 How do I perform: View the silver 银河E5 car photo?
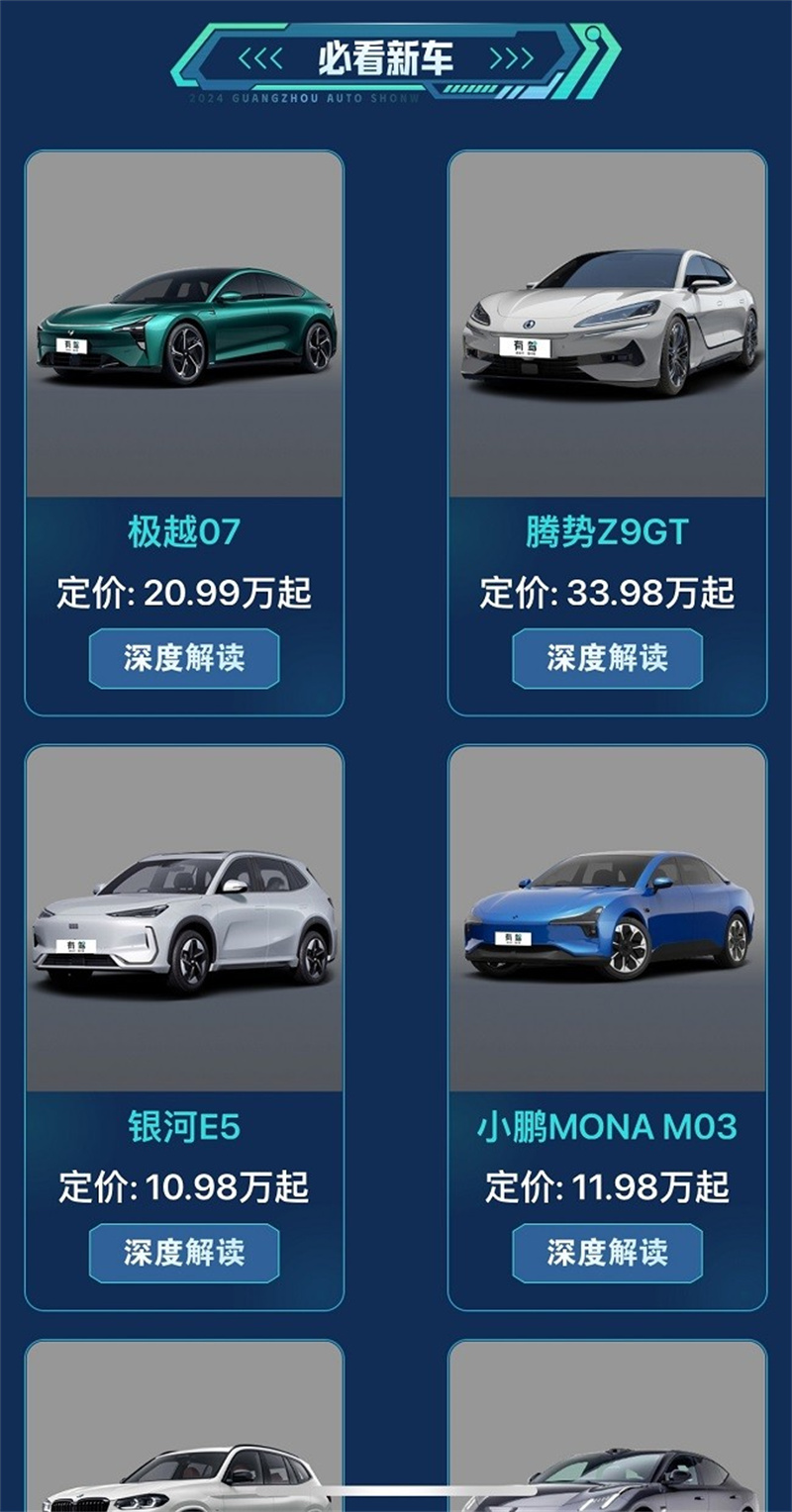185,918
